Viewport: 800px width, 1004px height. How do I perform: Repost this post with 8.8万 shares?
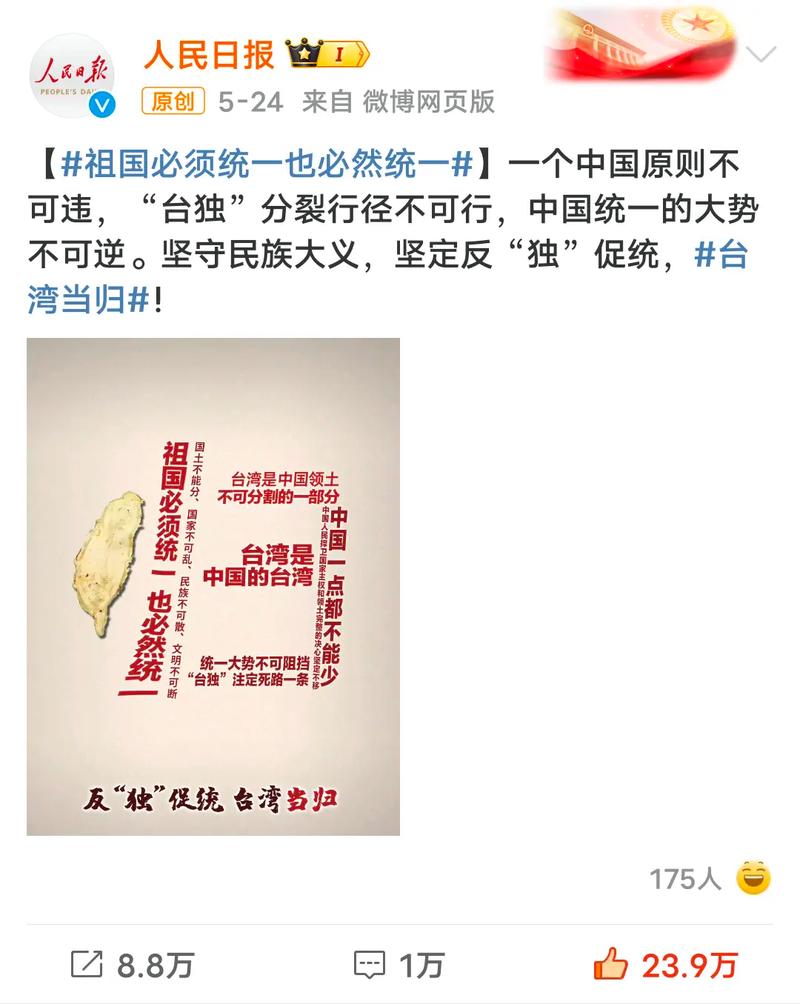[x=132, y=964]
